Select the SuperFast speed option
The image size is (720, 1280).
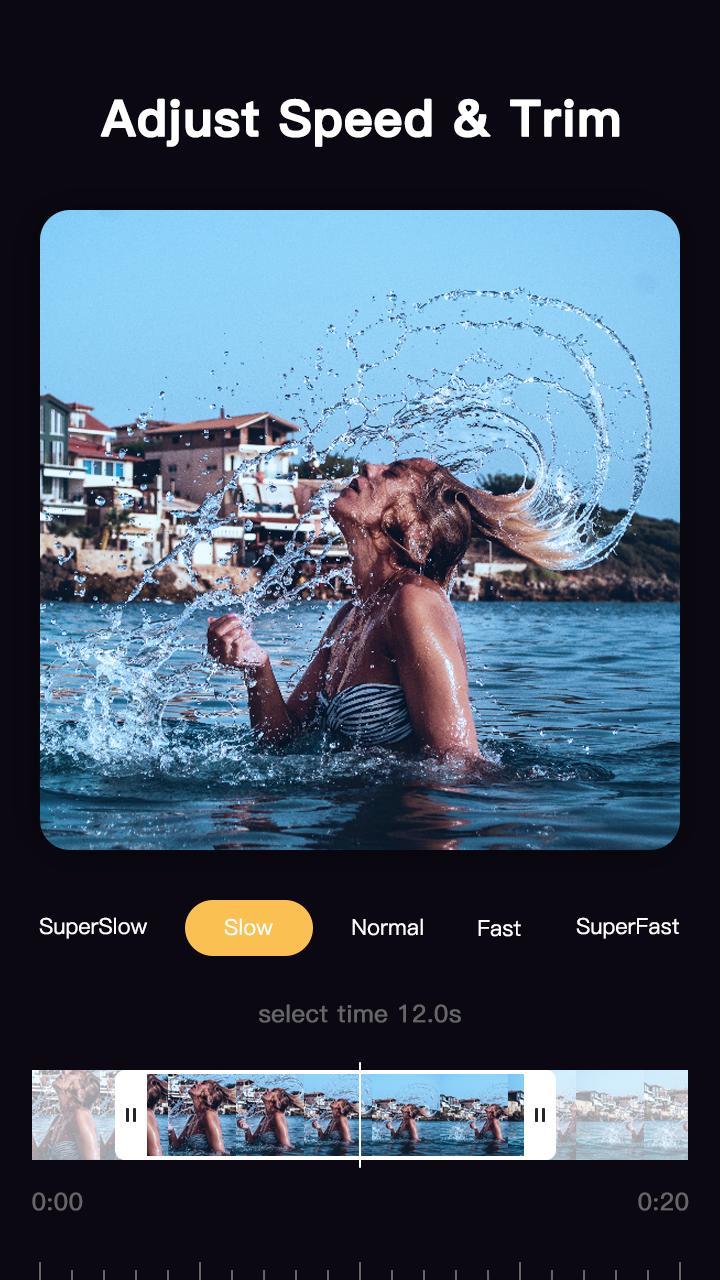click(x=628, y=927)
